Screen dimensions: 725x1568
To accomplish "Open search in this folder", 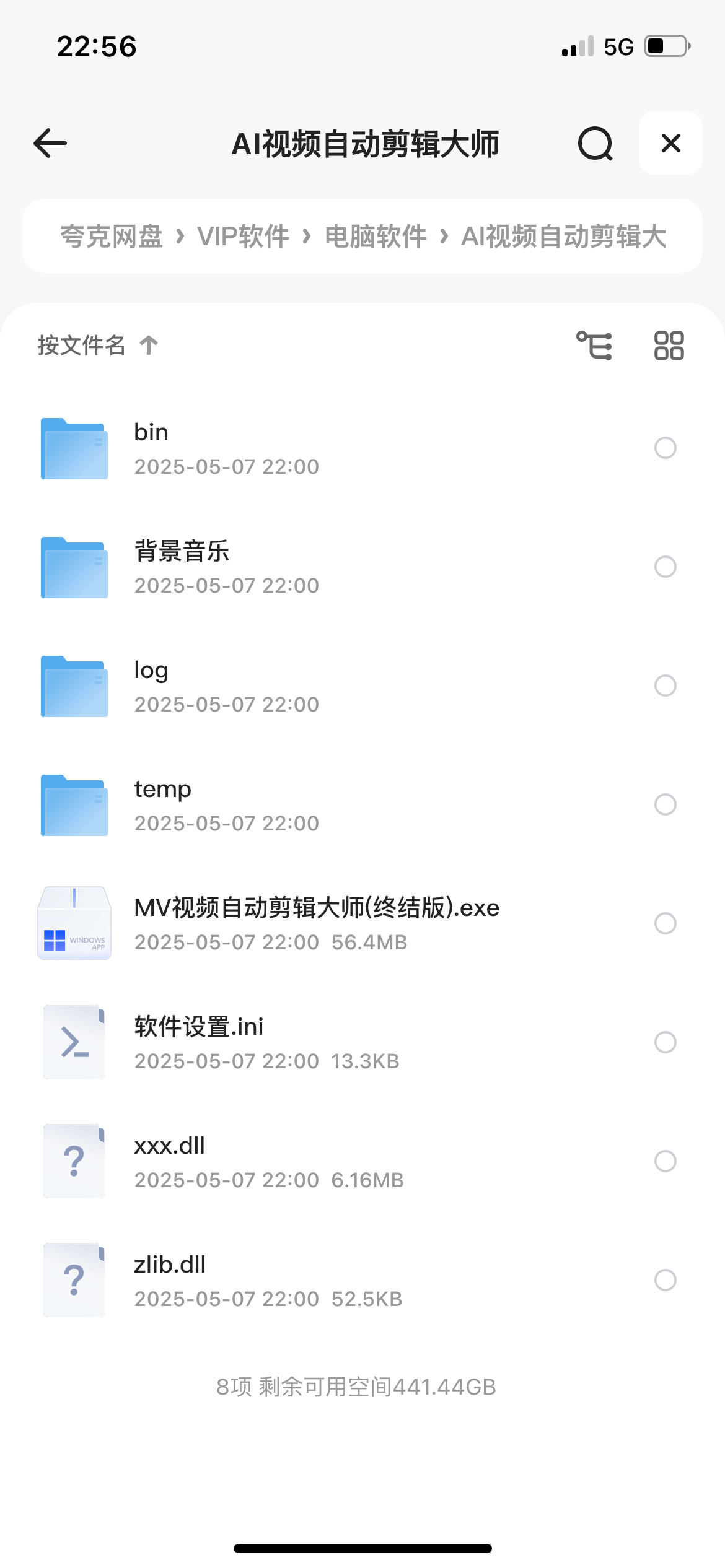I will 595,144.
